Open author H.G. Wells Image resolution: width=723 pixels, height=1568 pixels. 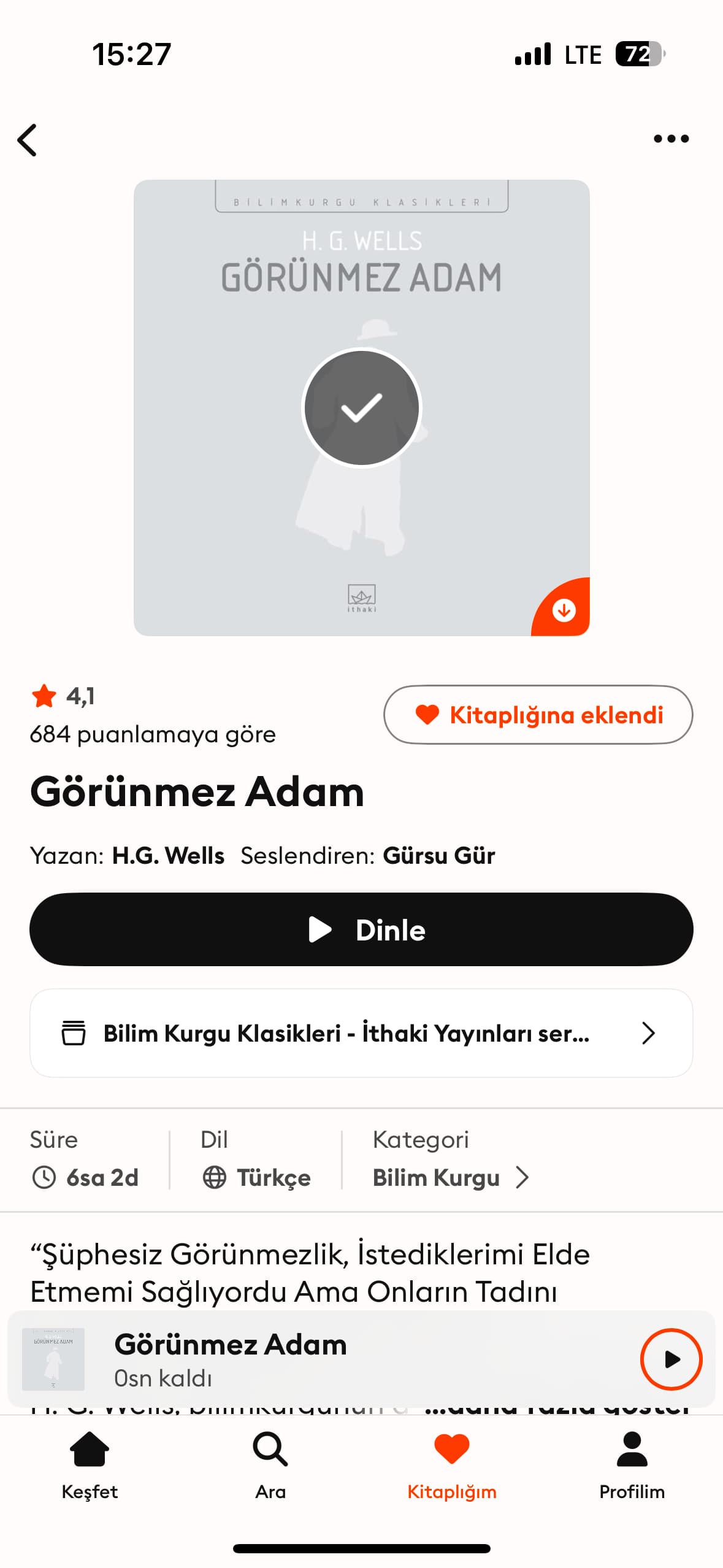[x=168, y=855]
